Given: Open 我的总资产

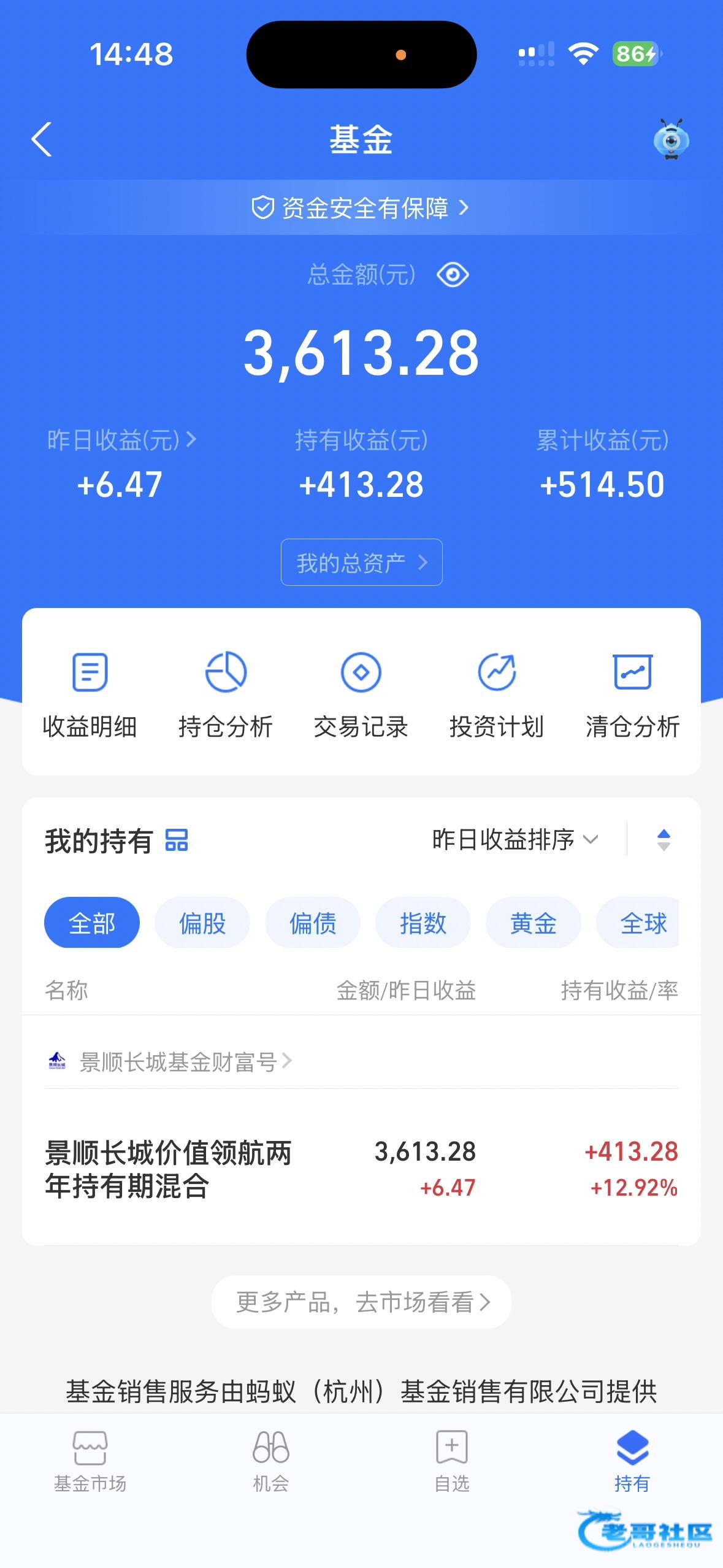Looking at the screenshot, I should point(361,563).
